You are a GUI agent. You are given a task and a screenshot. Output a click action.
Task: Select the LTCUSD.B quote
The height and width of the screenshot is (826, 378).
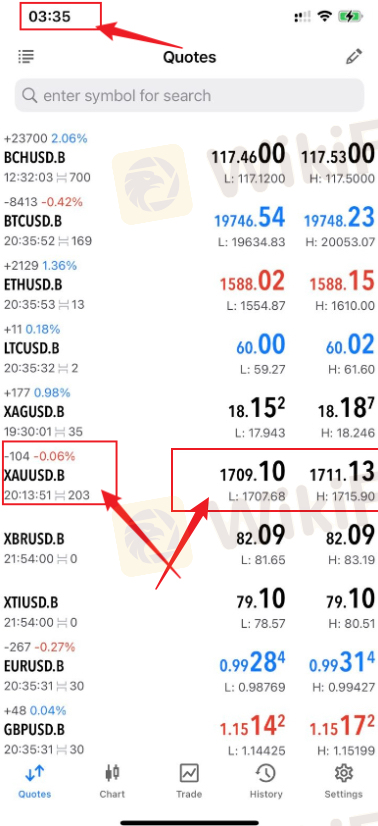[x=189, y=348]
